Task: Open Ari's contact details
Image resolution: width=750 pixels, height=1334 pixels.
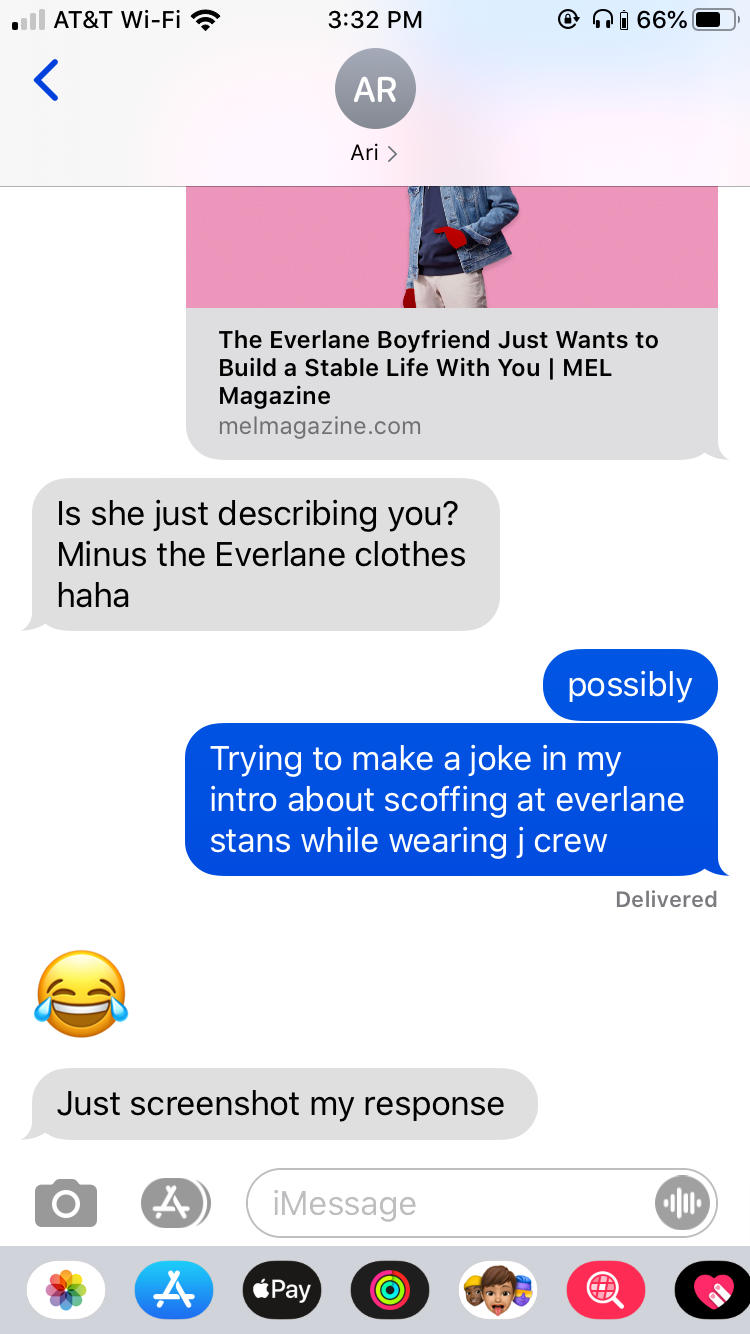Action: point(375,108)
